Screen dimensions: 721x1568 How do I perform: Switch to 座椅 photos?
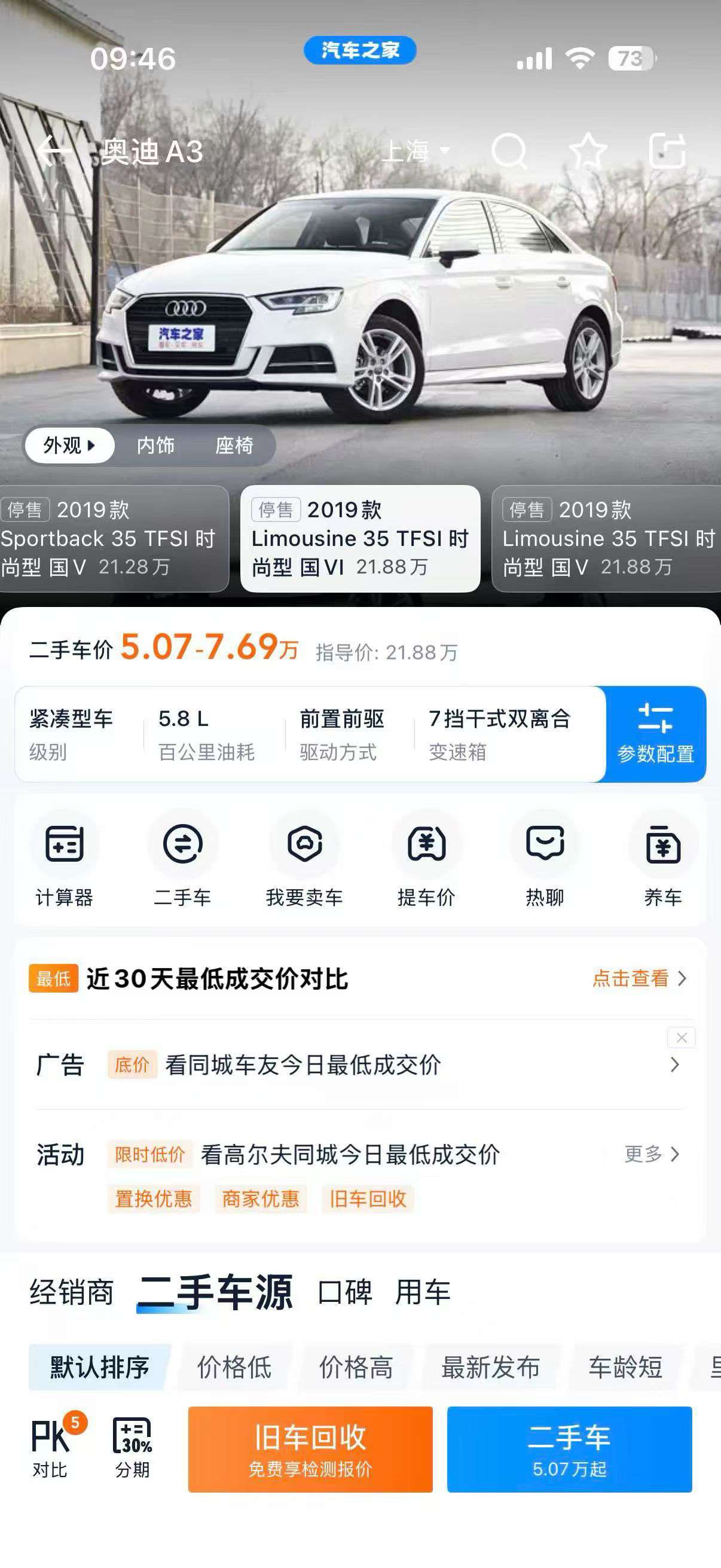tap(234, 446)
